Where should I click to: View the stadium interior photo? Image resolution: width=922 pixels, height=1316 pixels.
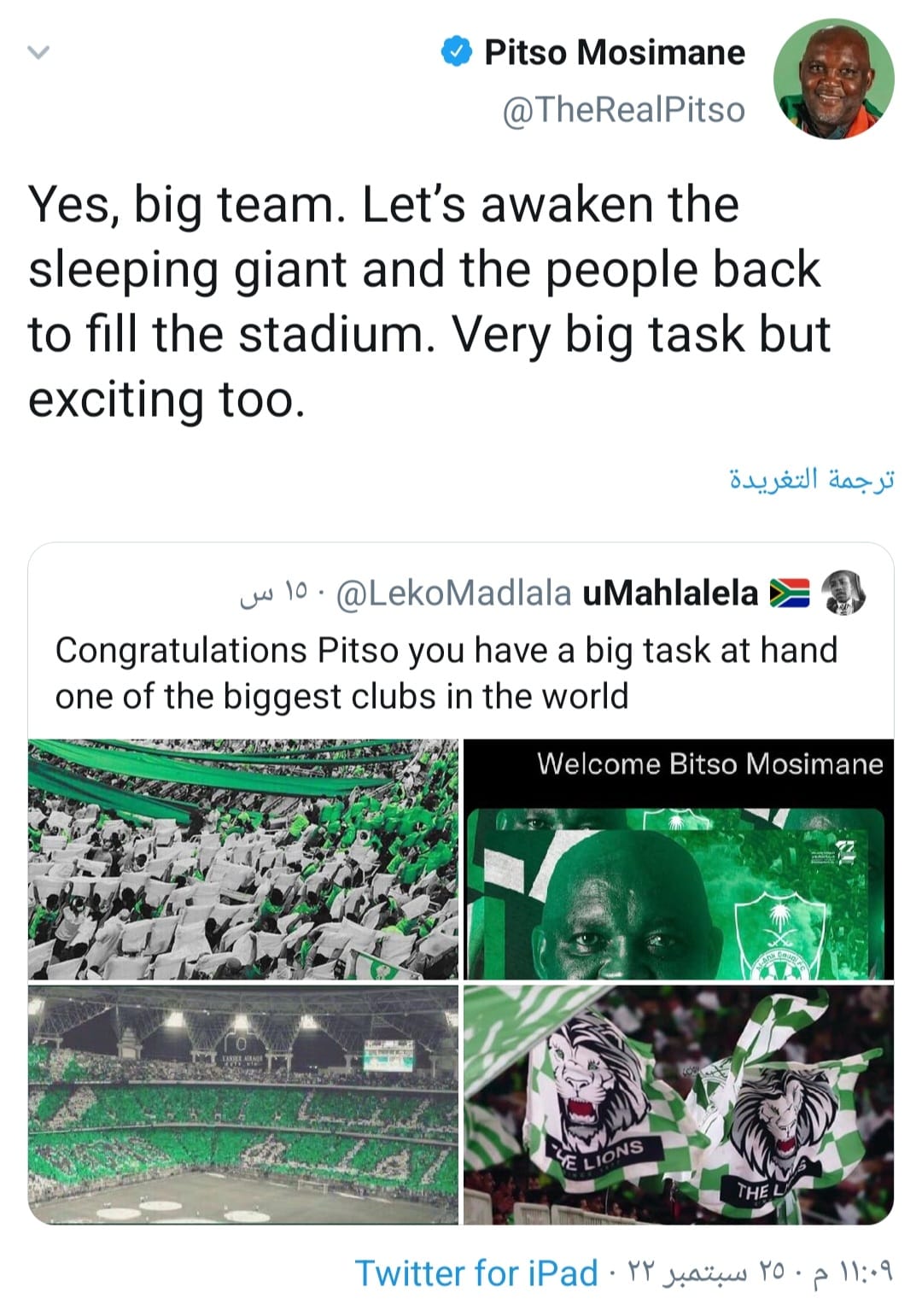(243, 1103)
